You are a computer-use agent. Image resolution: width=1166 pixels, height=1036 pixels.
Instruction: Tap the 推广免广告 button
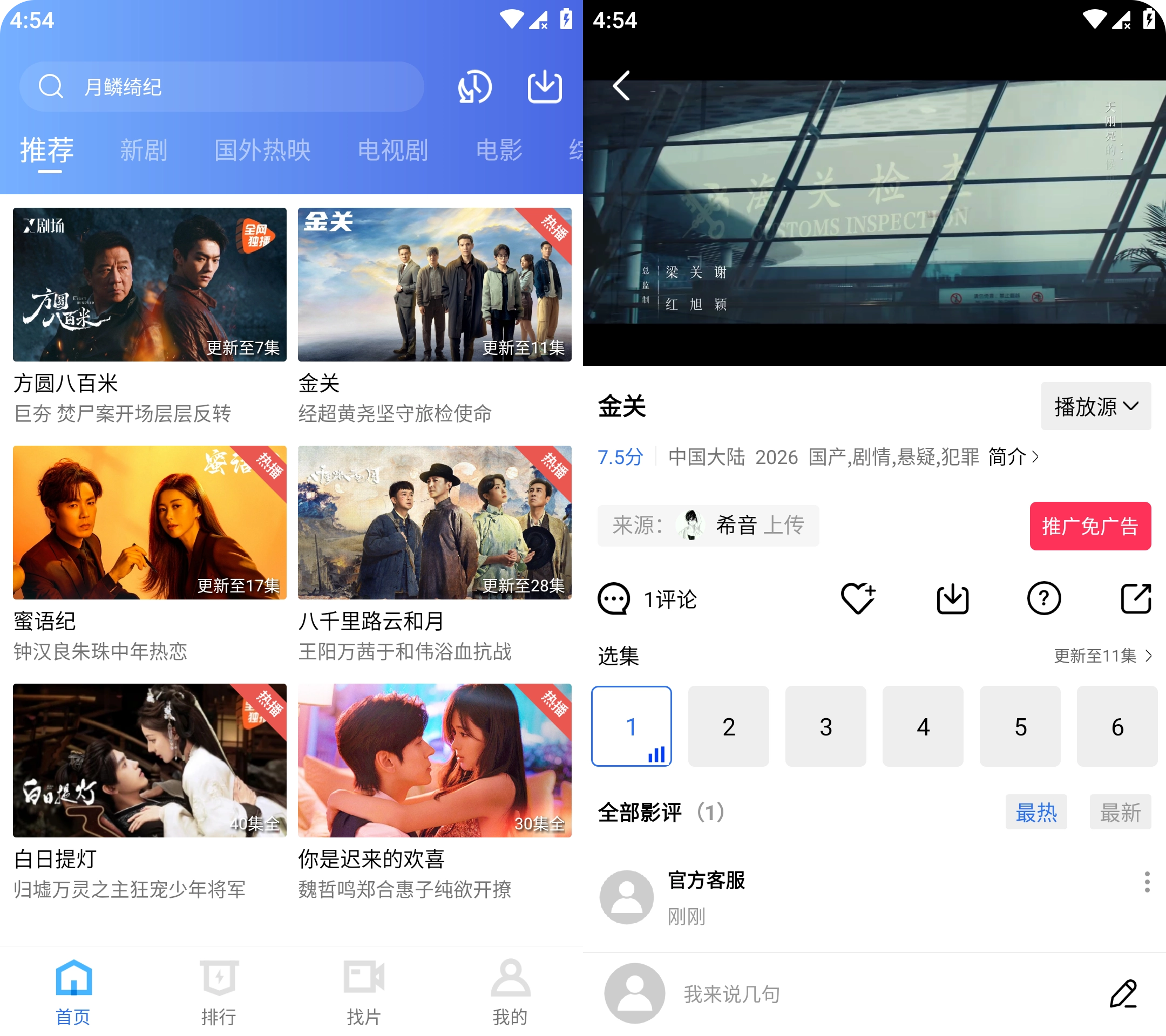1089,526
